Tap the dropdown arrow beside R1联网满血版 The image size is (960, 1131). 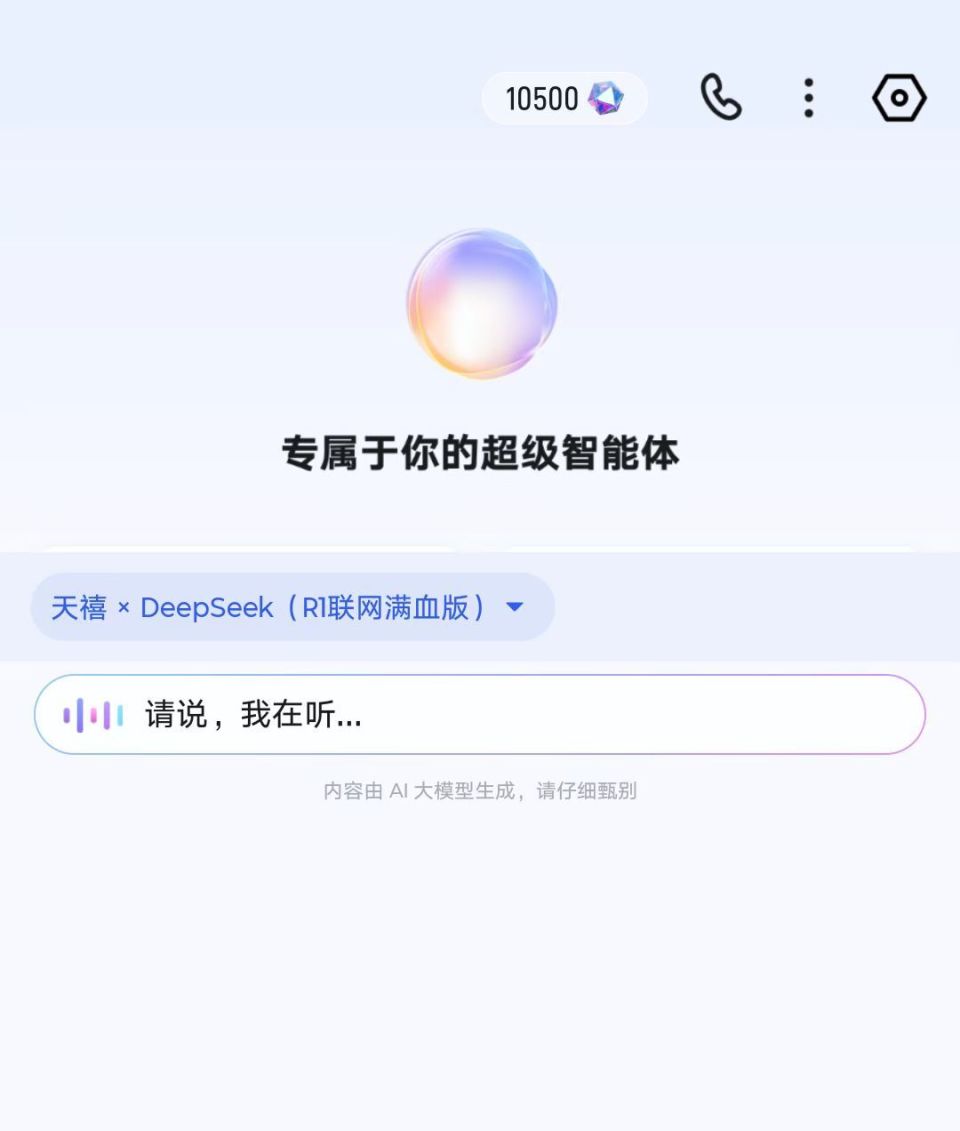(x=514, y=607)
